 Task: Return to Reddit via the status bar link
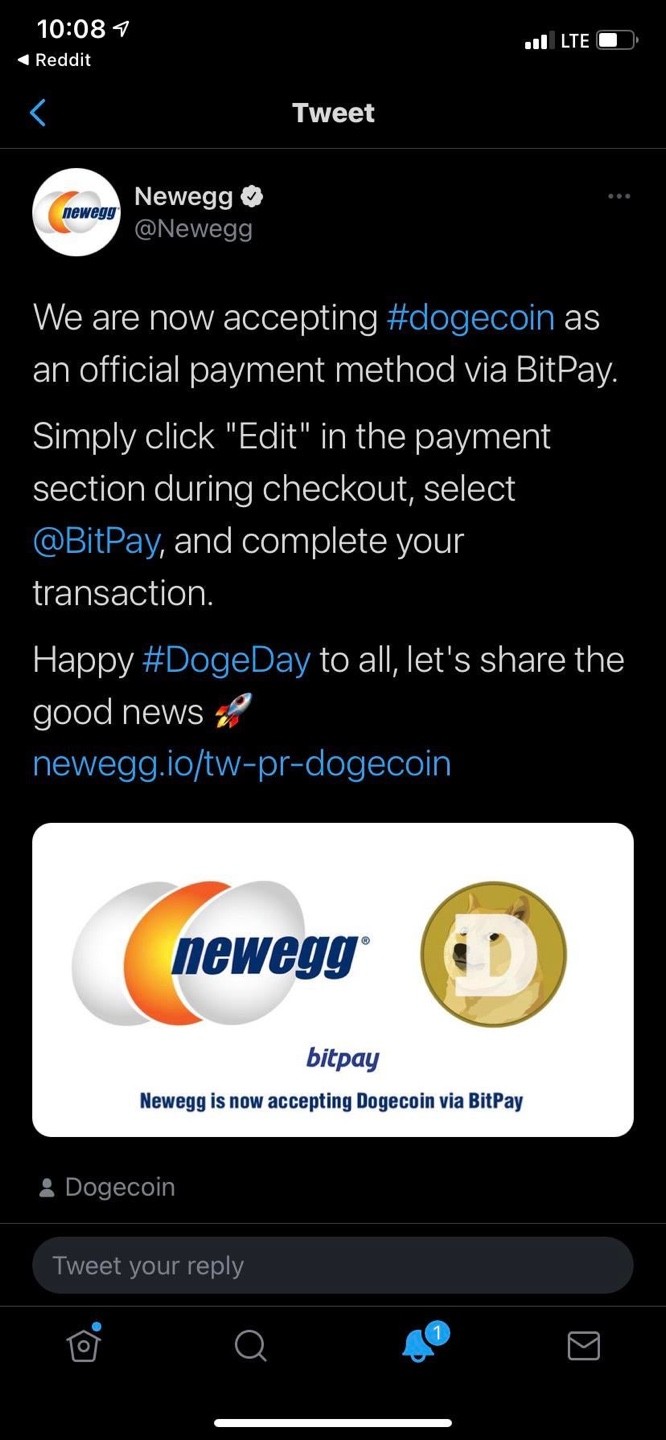pyautogui.click(x=54, y=60)
